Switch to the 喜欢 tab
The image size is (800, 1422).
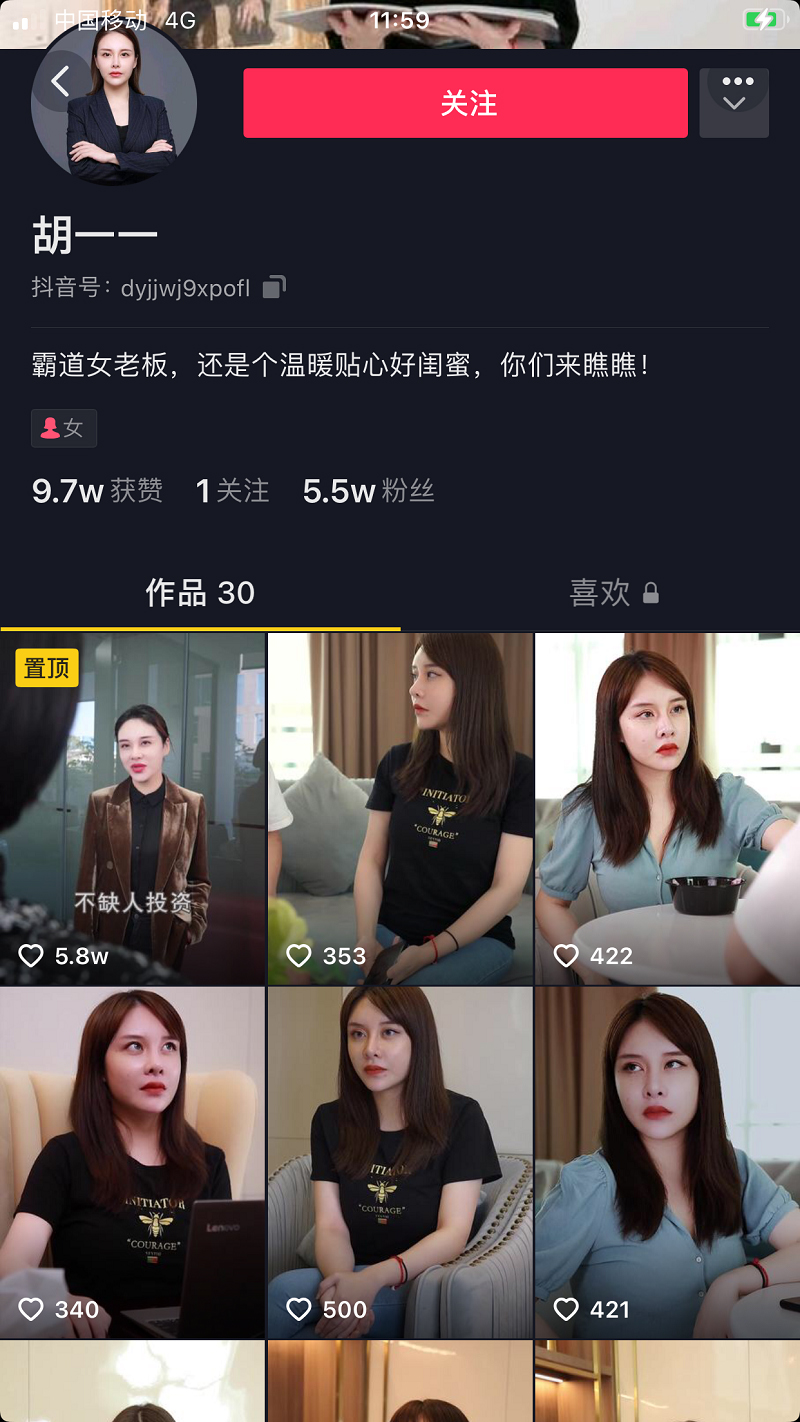pyautogui.click(x=612, y=593)
